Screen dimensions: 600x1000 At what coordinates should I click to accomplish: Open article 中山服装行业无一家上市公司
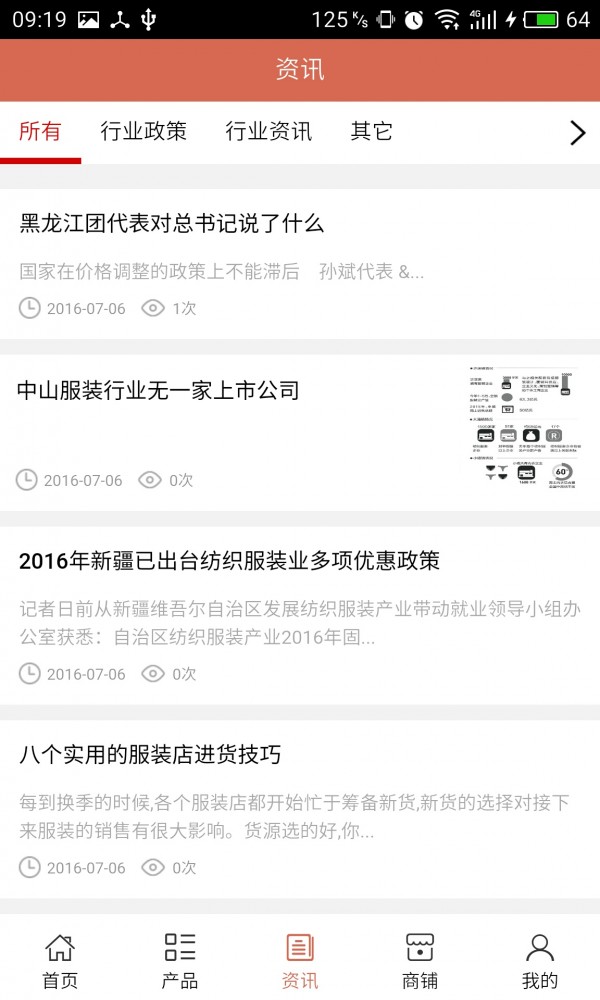[x=159, y=390]
